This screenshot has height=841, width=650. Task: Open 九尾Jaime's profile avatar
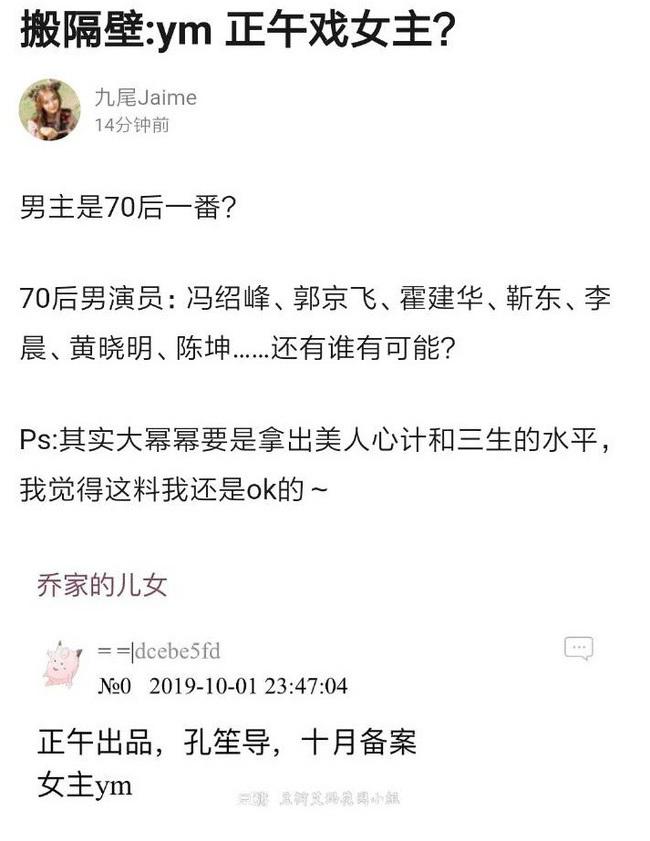tap(50, 109)
